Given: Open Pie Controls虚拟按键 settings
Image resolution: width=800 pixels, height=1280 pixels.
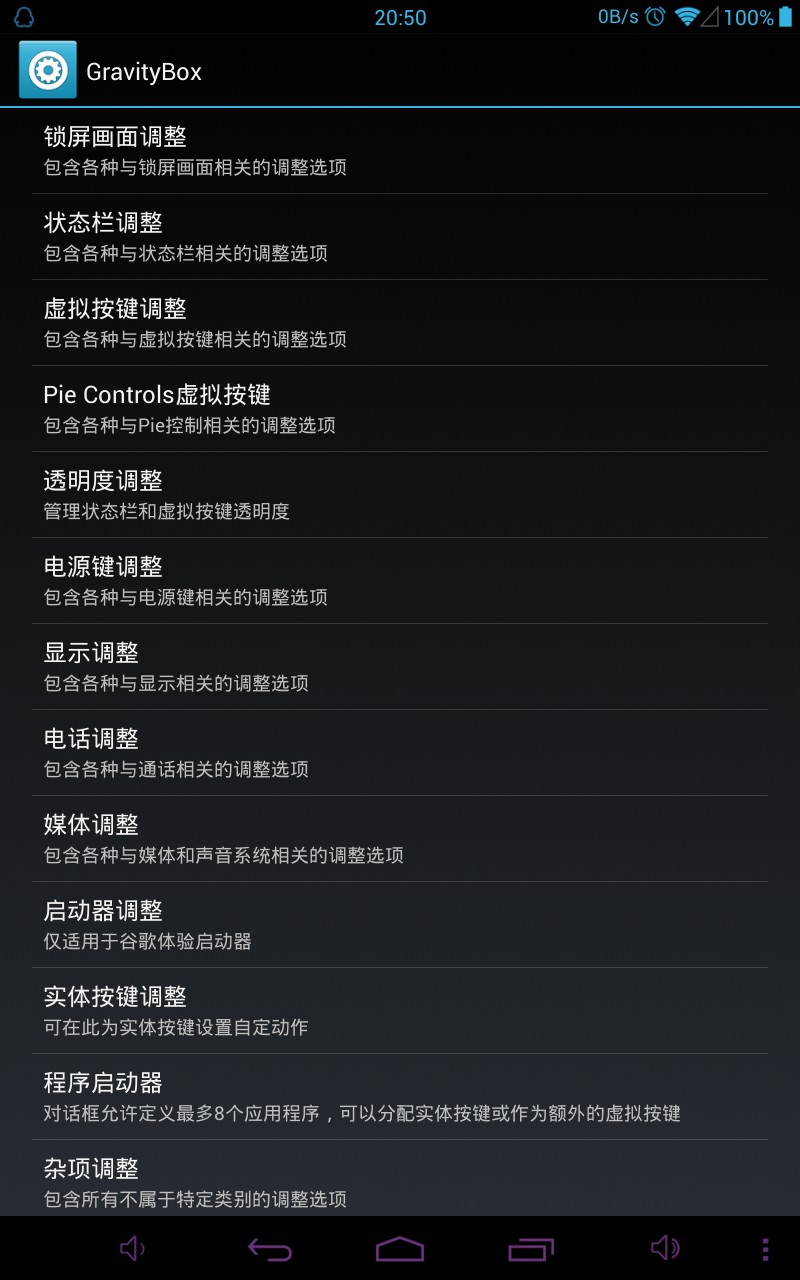Looking at the screenshot, I should [x=400, y=408].
